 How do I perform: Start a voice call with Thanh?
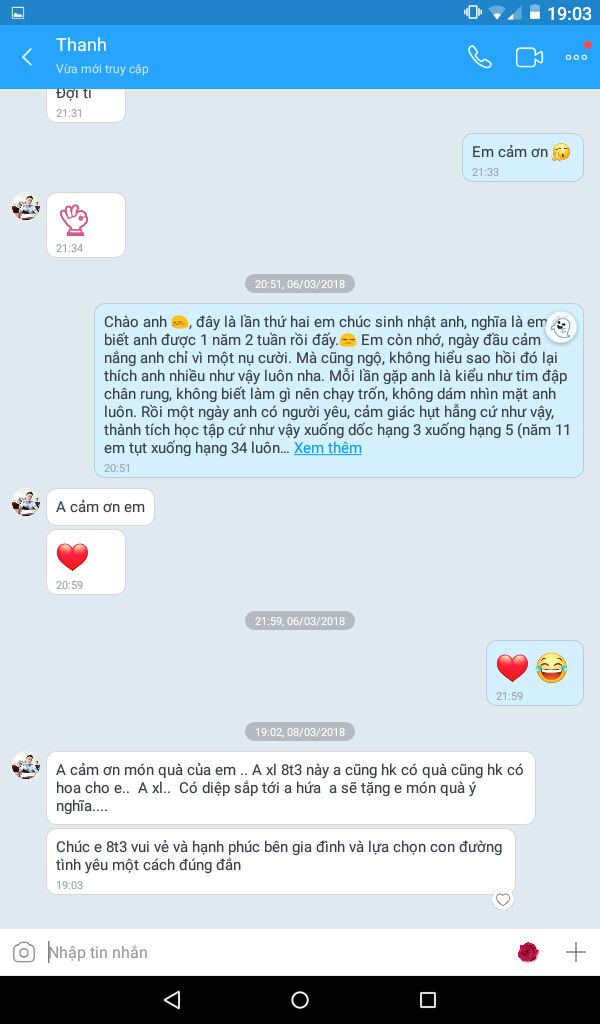point(479,57)
